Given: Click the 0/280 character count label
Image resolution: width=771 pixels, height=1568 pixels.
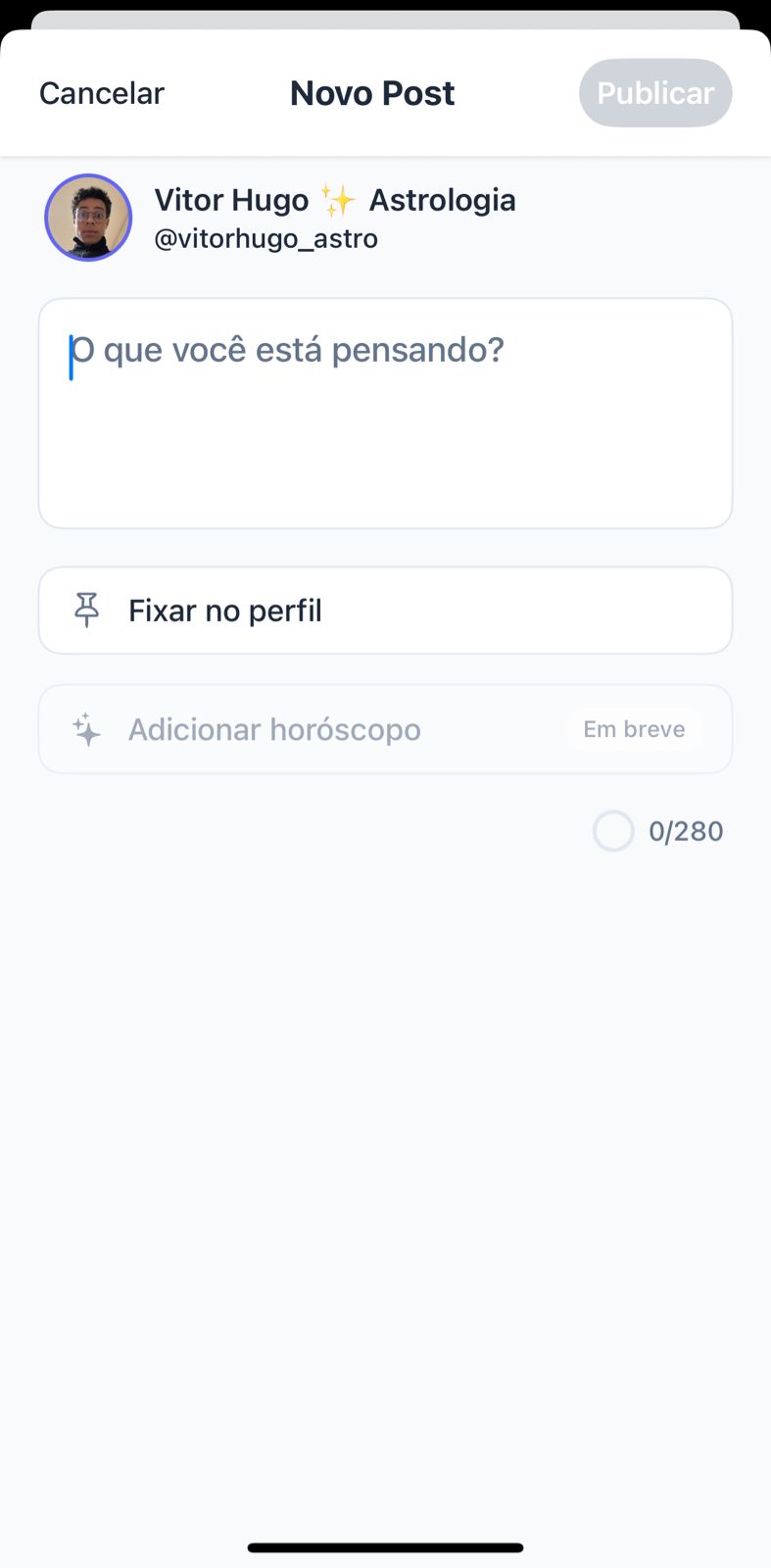Looking at the screenshot, I should pyautogui.click(x=686, y=830).
